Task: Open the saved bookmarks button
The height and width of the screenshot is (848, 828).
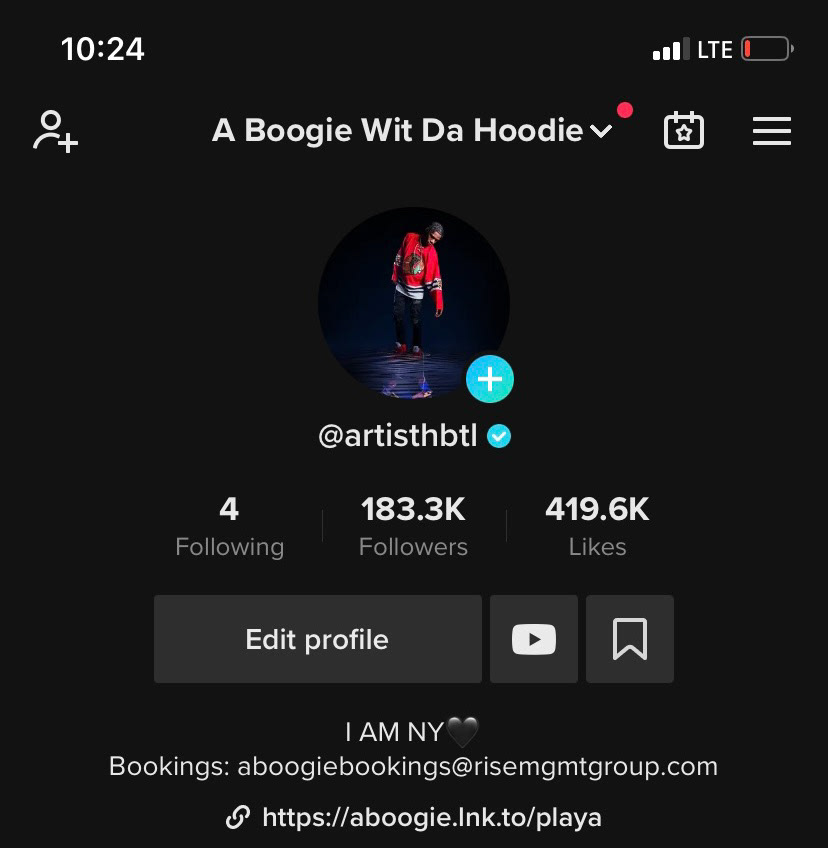Action: [x=630, y=639]
